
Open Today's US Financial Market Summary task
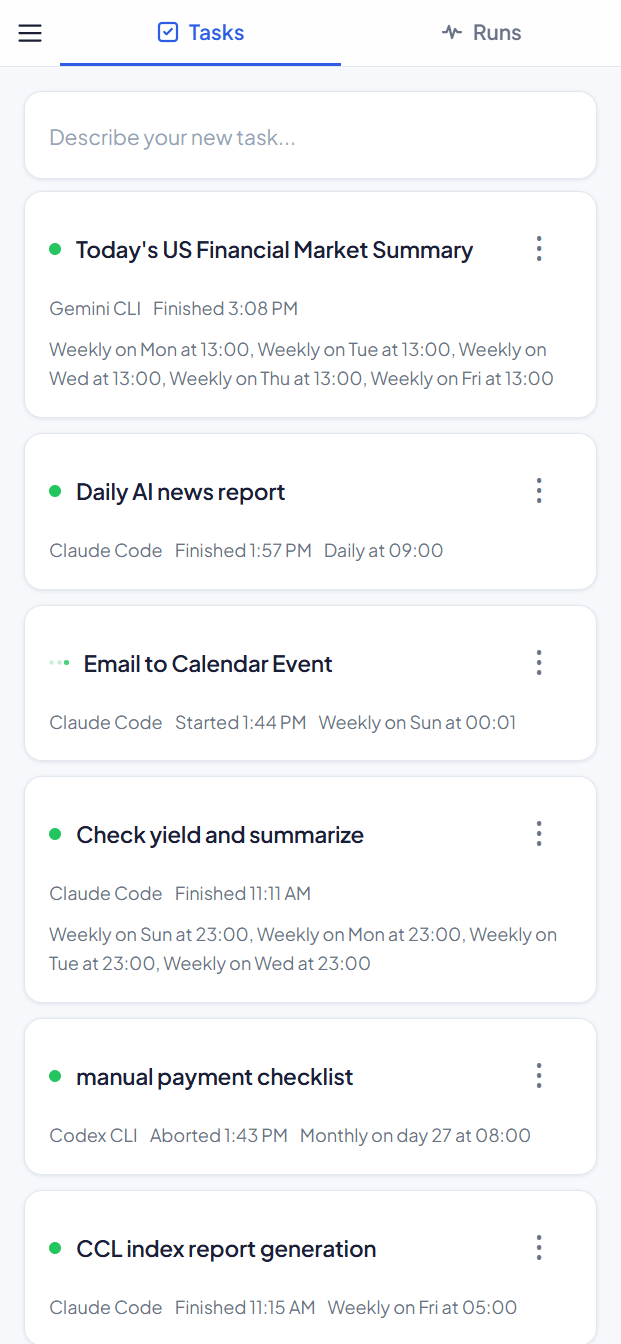[274, 250]
